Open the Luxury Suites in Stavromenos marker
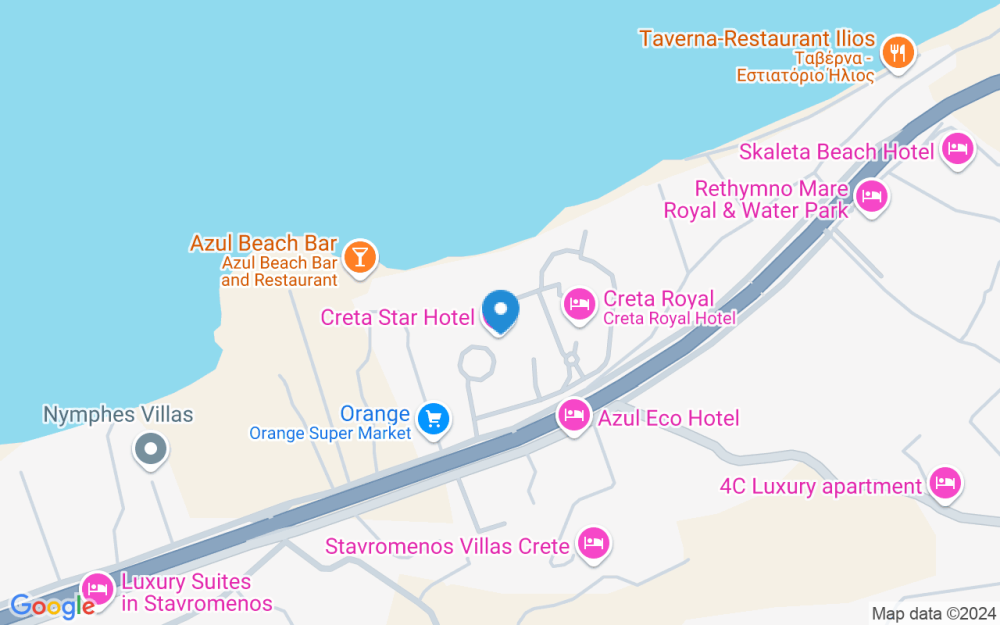This screenshot has height=625, width=1000. (x=97, y=589)
